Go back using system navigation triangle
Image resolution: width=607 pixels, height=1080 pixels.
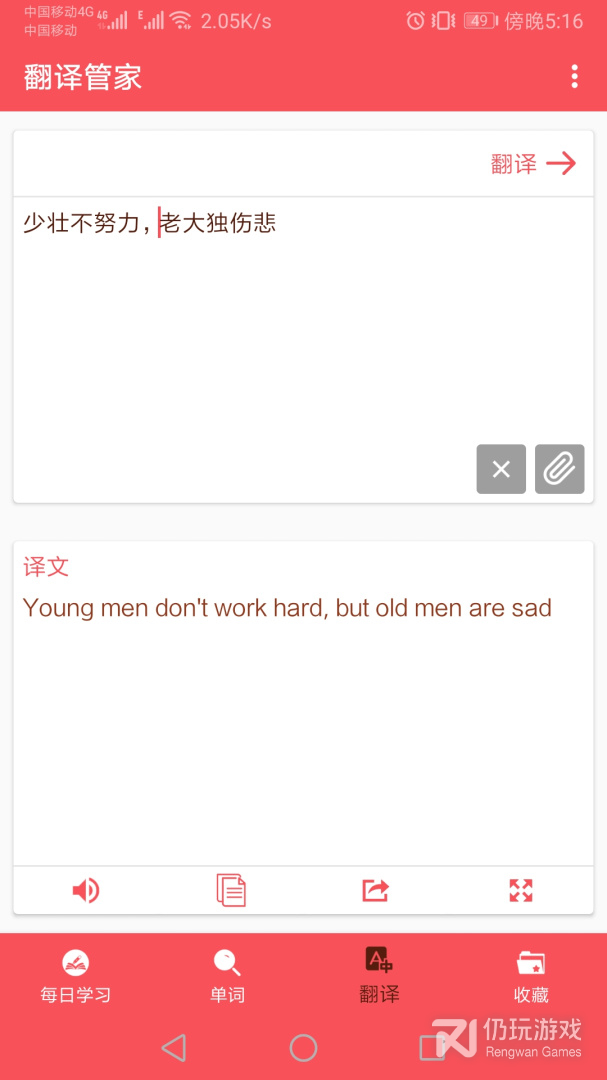point(174,1048)
